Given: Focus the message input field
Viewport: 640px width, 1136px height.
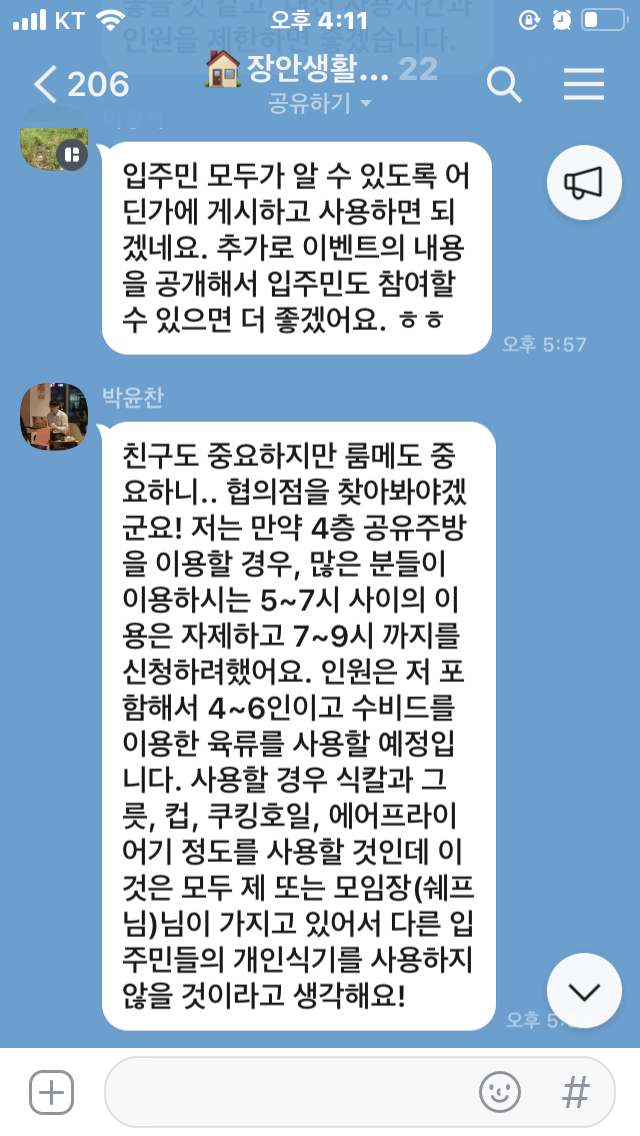Looking at the screenshot, I should click(x=290, y=1092).
